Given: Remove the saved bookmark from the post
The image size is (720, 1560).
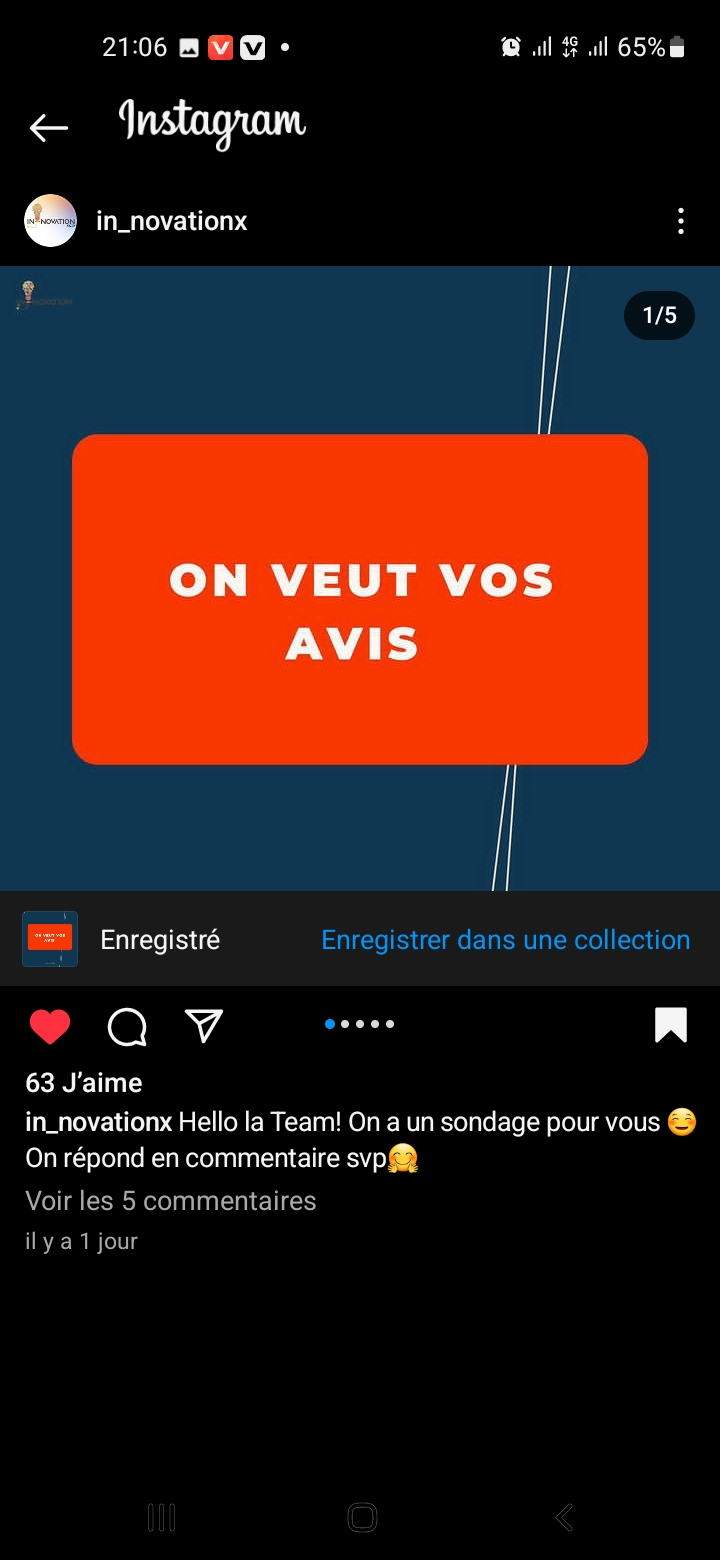Looking at the screenshot, I should pyautogui.click(x=671, y=1025).
